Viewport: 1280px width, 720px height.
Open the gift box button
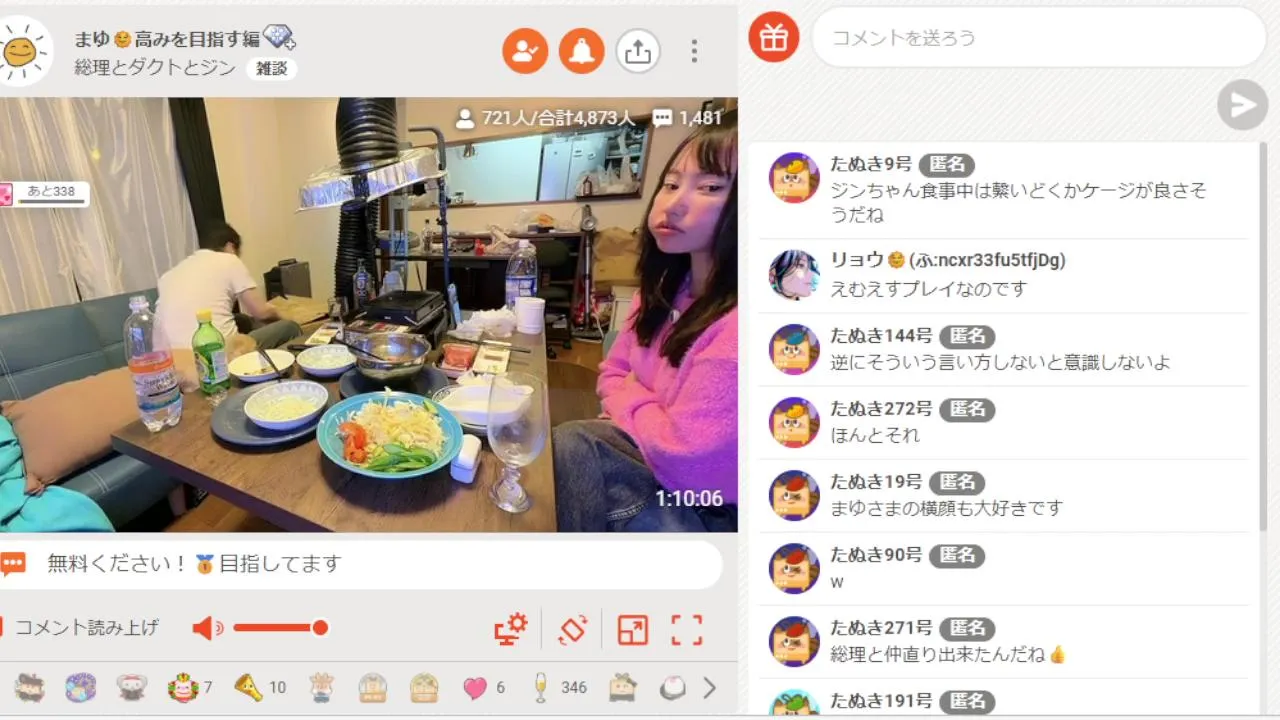[x=773, y=38]
